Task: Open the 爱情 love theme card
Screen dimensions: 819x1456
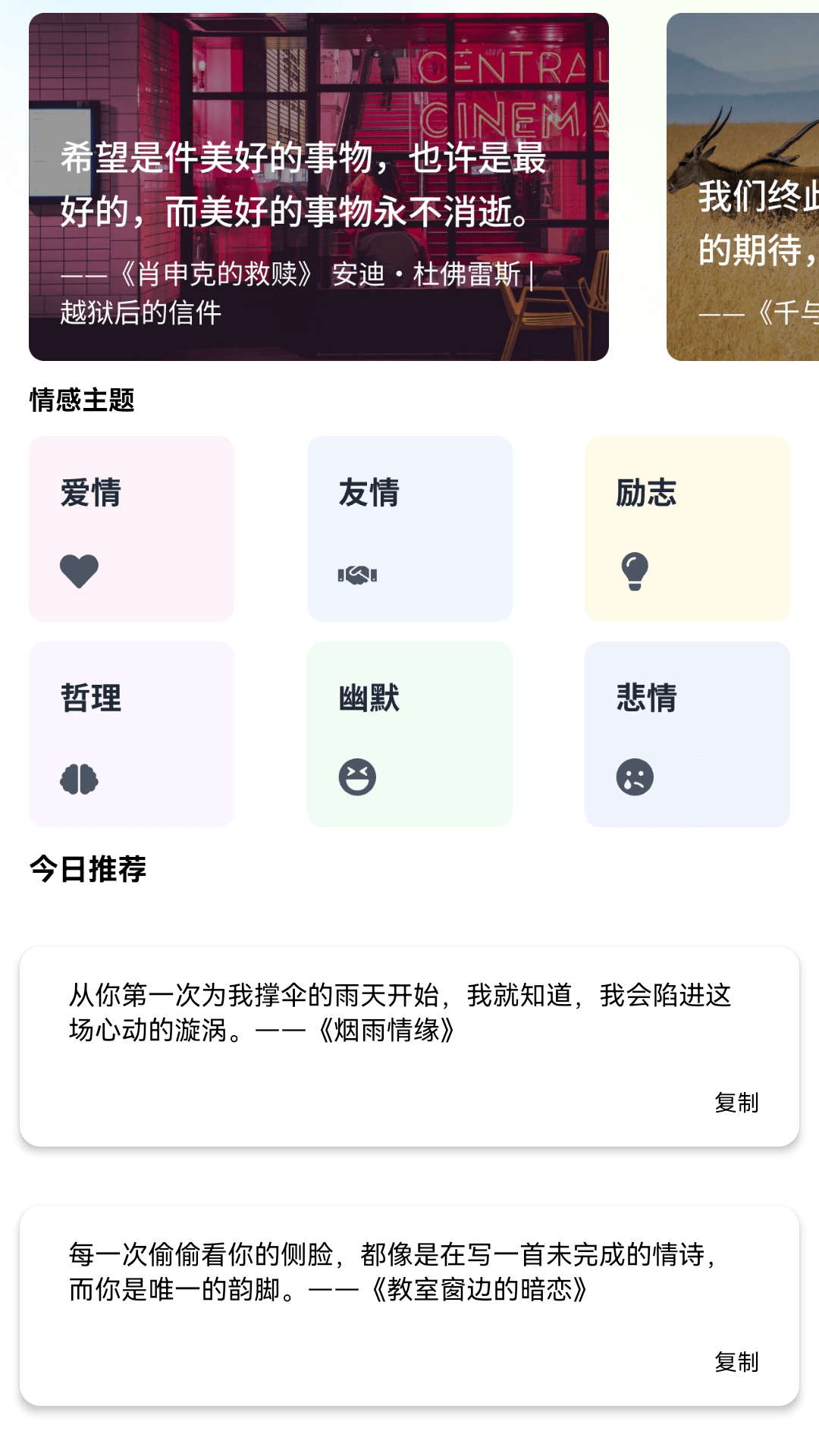Action: [x=131, y=529]
